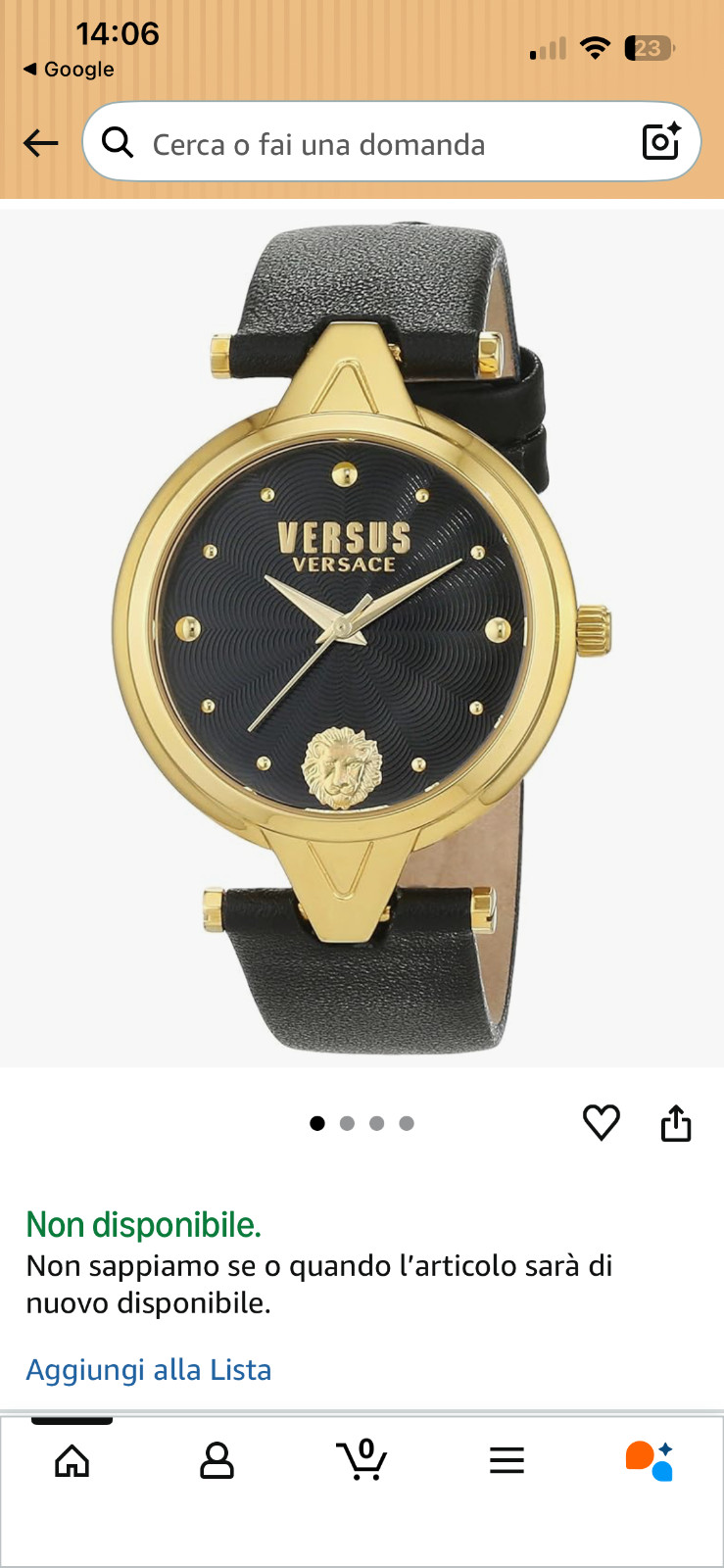Open the hamburger menu tab
724x1568 pixels.
pyautogui.click(x=507, y=1461)
